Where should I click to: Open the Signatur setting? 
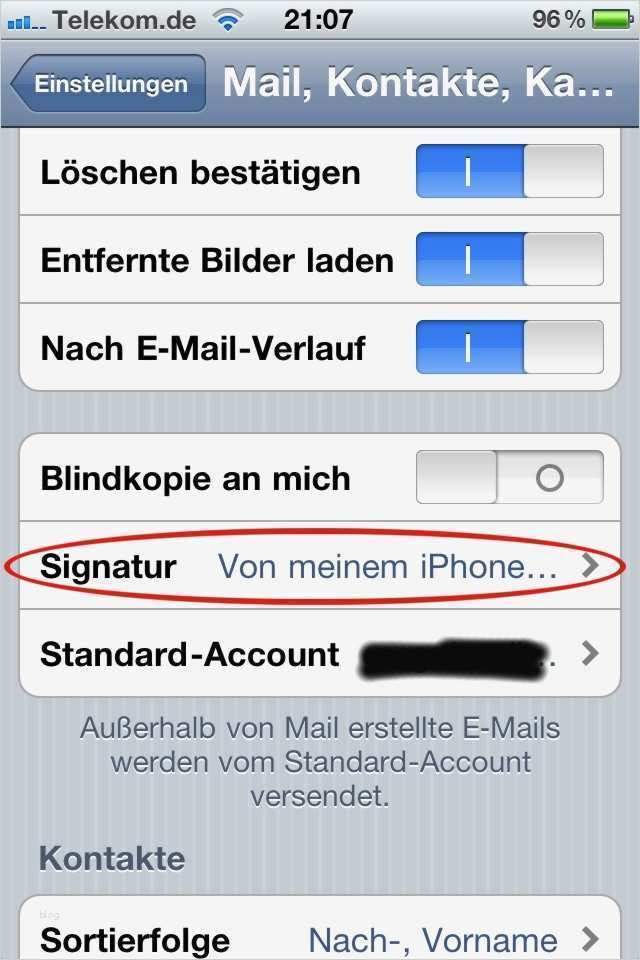[320, 567]
